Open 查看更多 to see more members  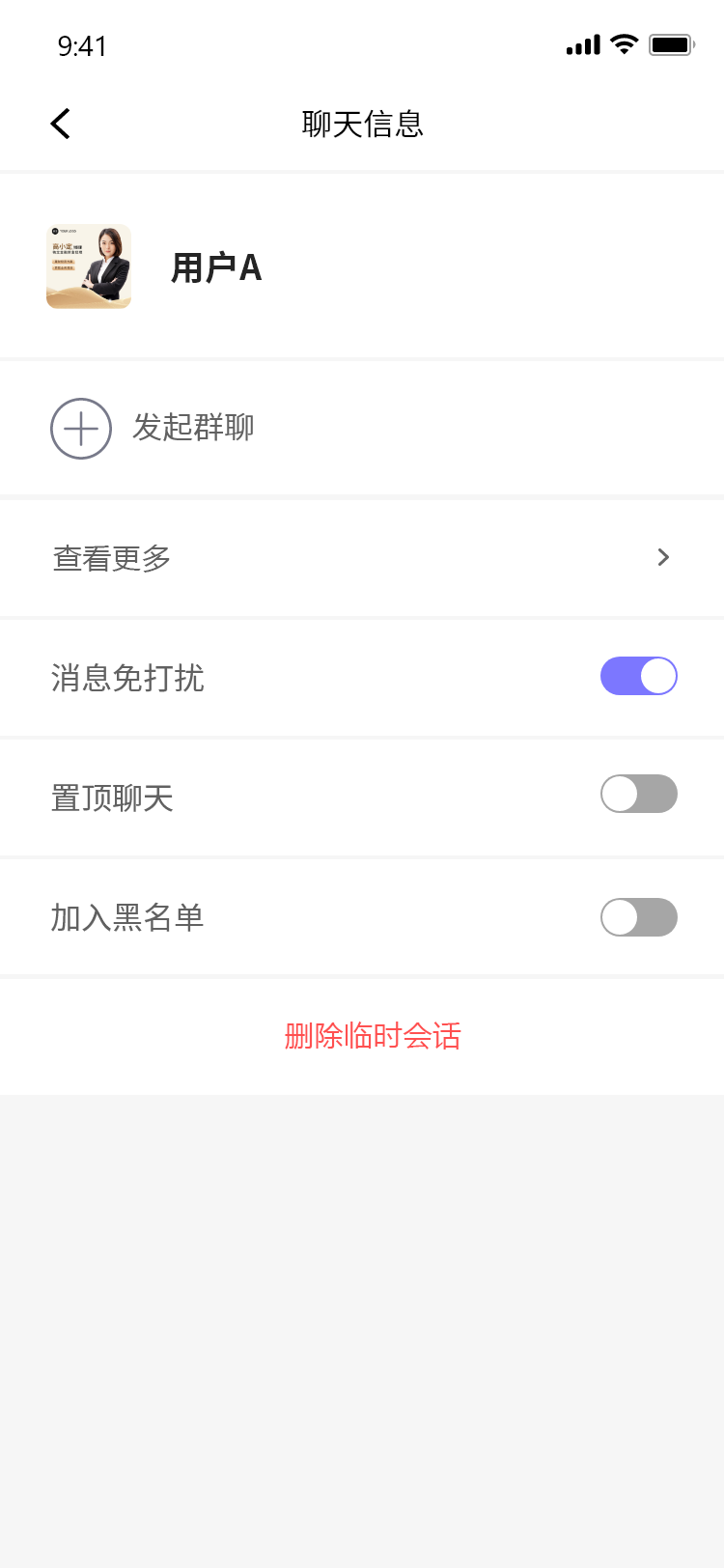(110, 558)
